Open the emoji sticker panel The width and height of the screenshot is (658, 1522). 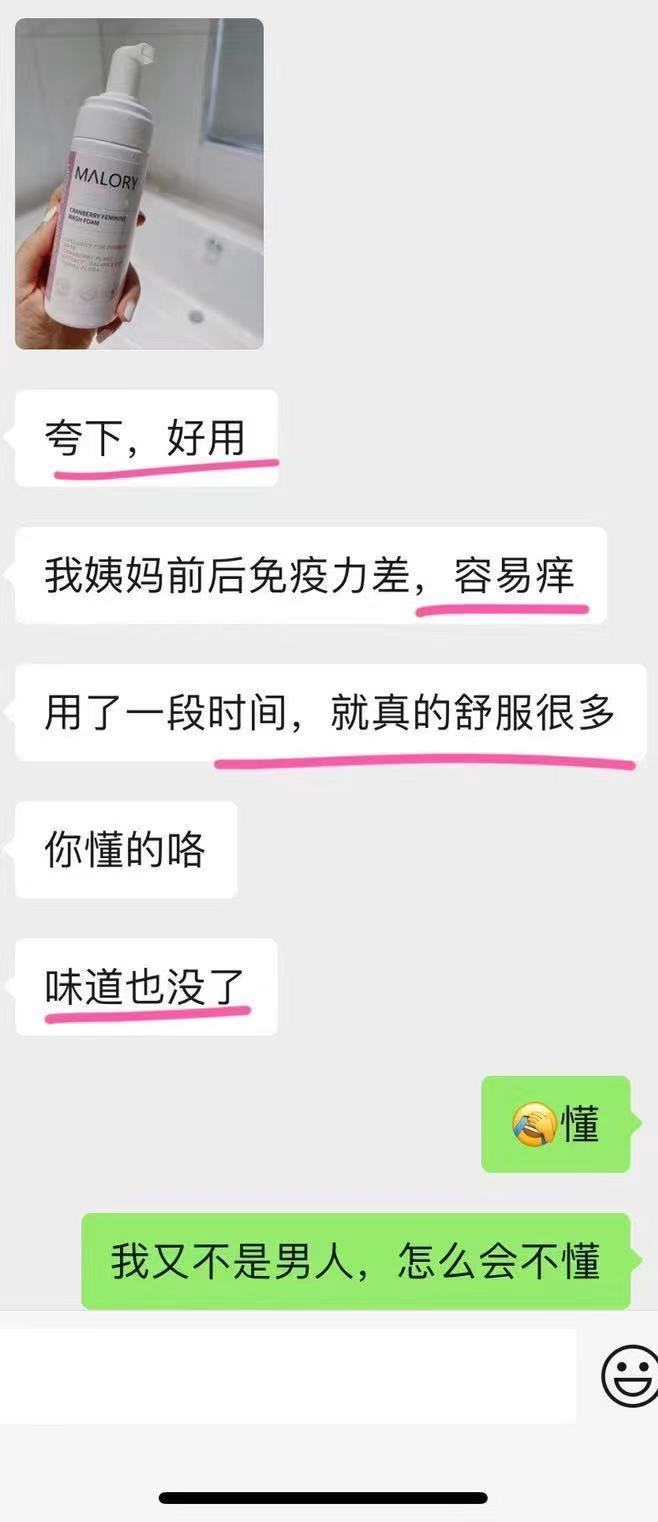pyautogui.click(x=630, y=1375)
